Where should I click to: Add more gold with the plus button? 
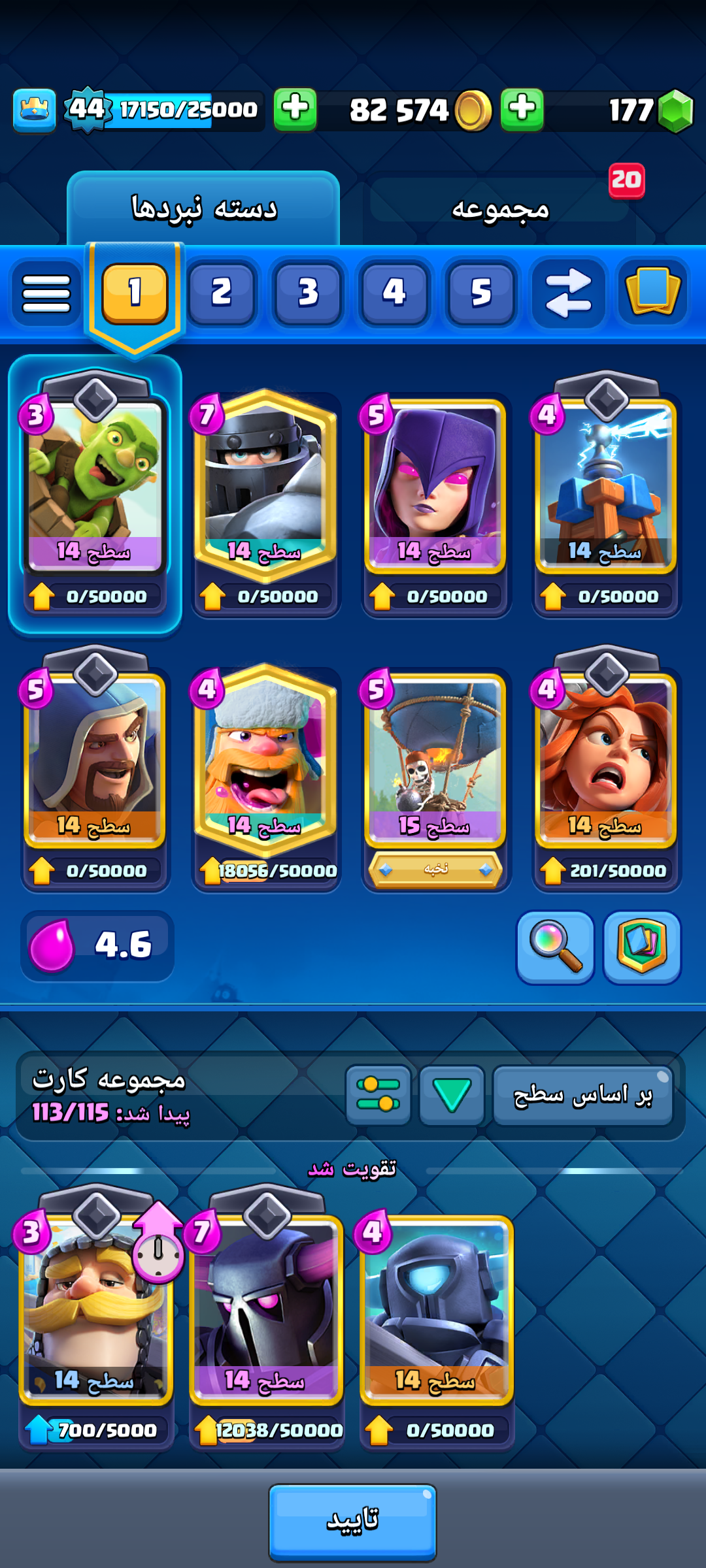click(522, 109)
